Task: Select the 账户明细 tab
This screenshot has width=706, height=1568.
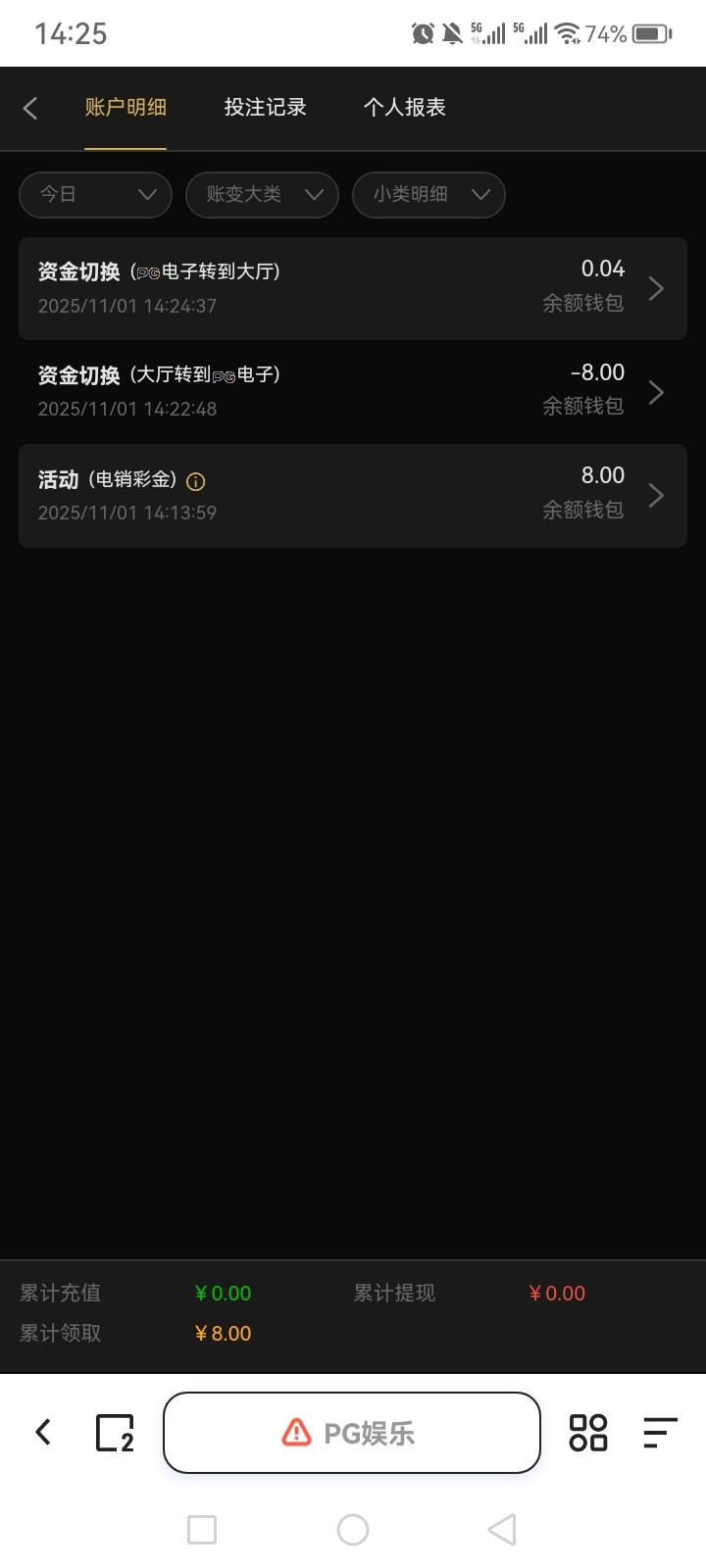Action: coord(125,108)
